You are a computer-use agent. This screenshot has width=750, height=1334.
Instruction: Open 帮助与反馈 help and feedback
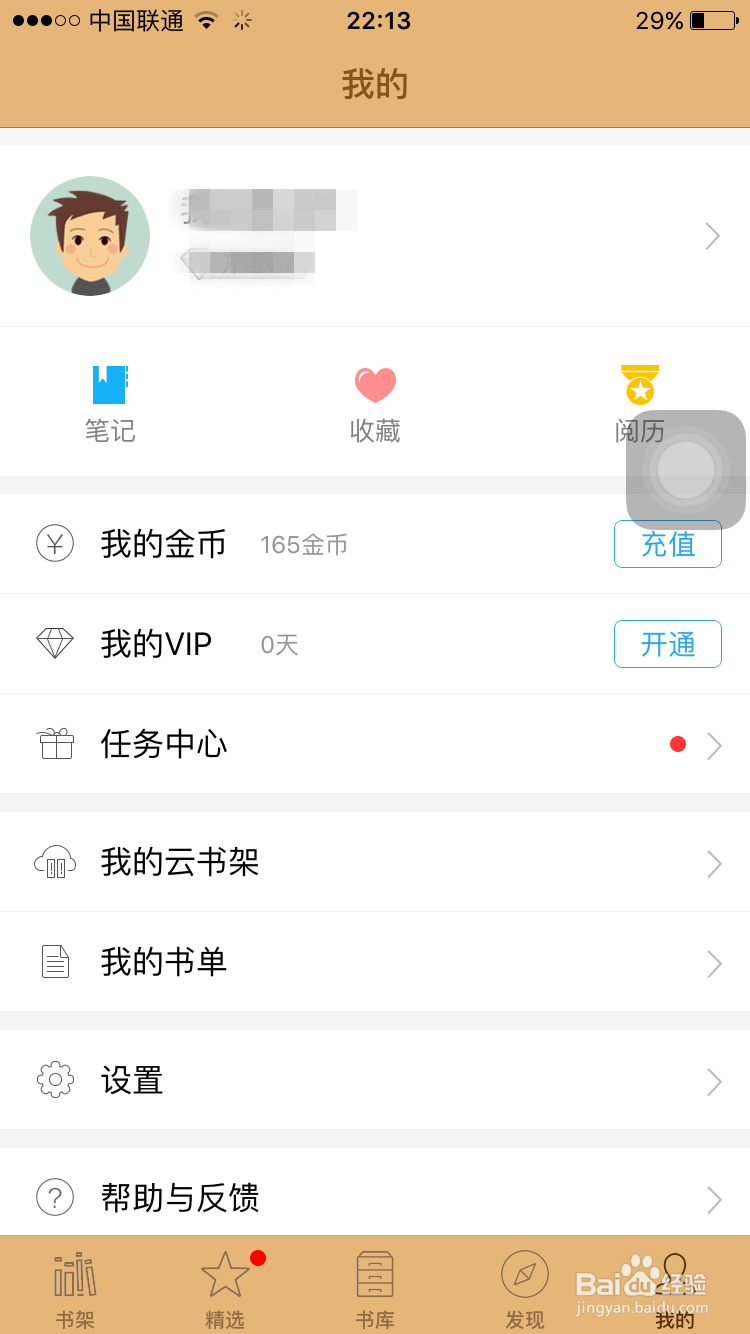point(375,1197)
